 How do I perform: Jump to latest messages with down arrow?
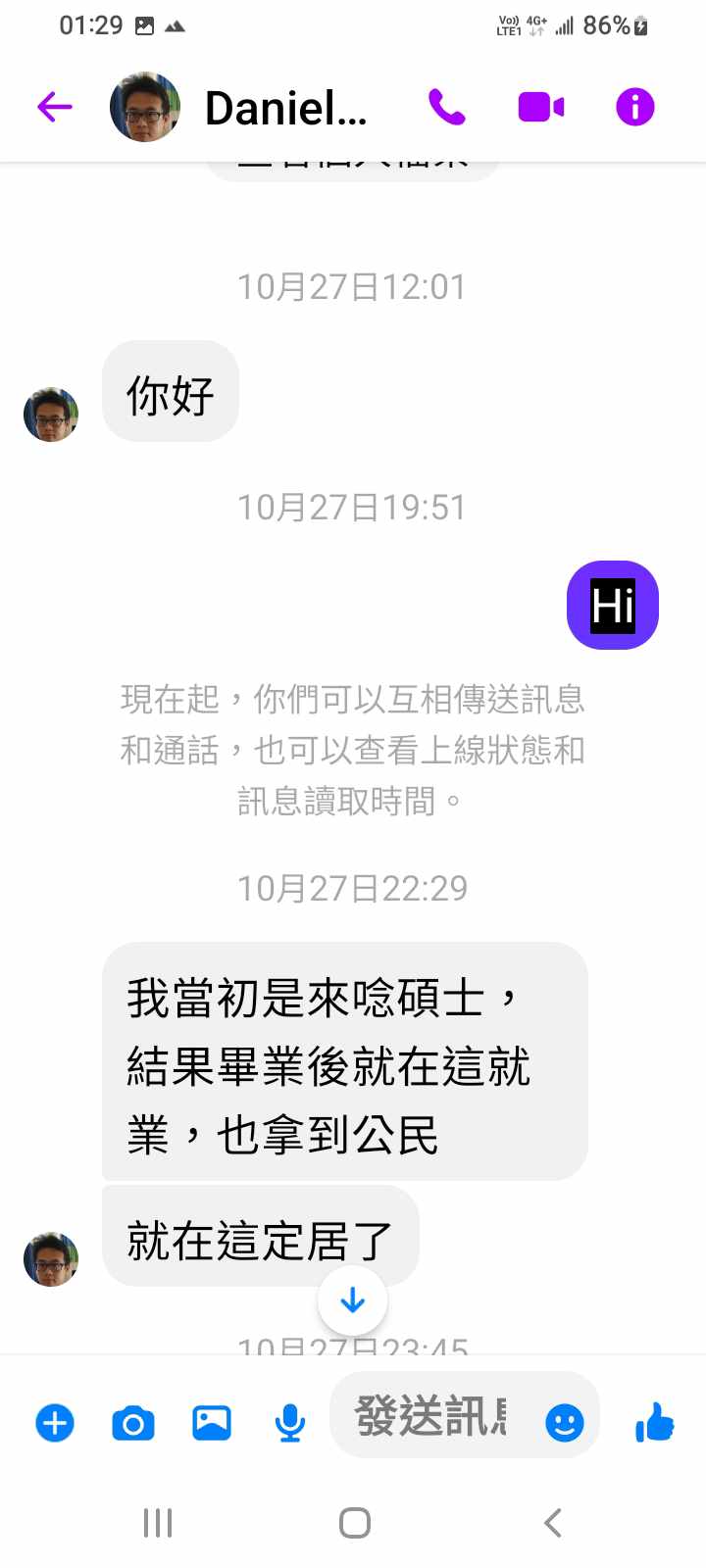pos(352,1300)
